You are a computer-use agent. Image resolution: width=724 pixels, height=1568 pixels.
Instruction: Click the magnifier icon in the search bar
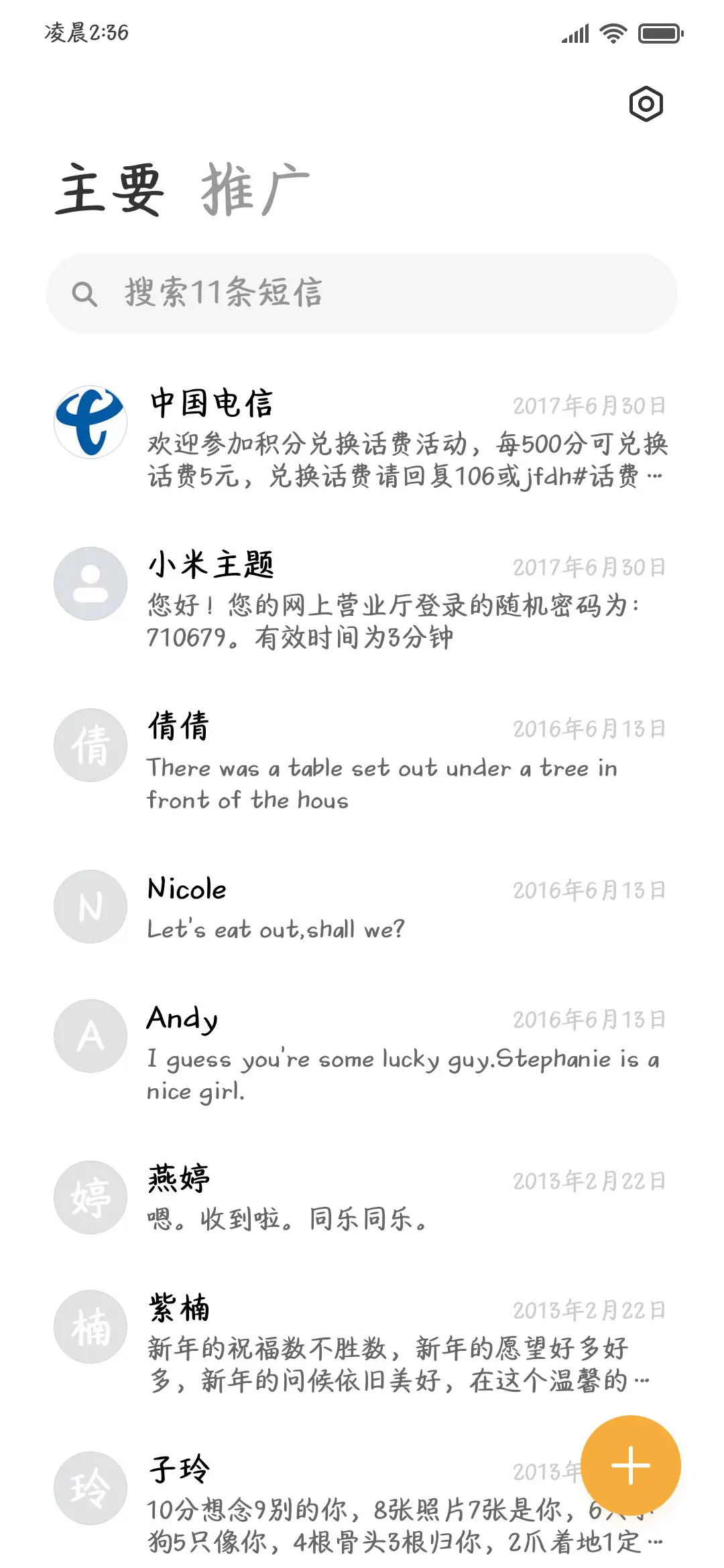pyautogui.click(x=86, y=293)
